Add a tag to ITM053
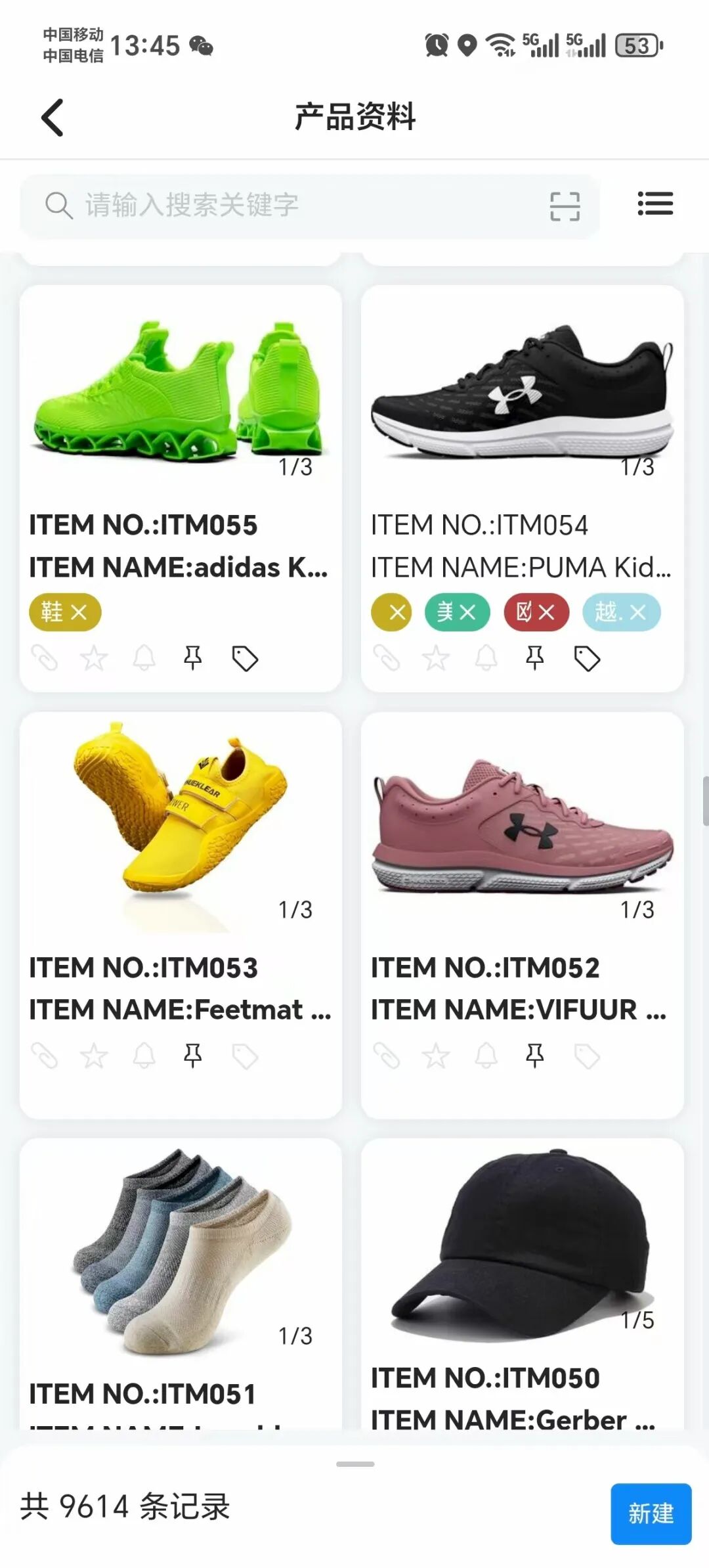 (x=245, y=1056)
